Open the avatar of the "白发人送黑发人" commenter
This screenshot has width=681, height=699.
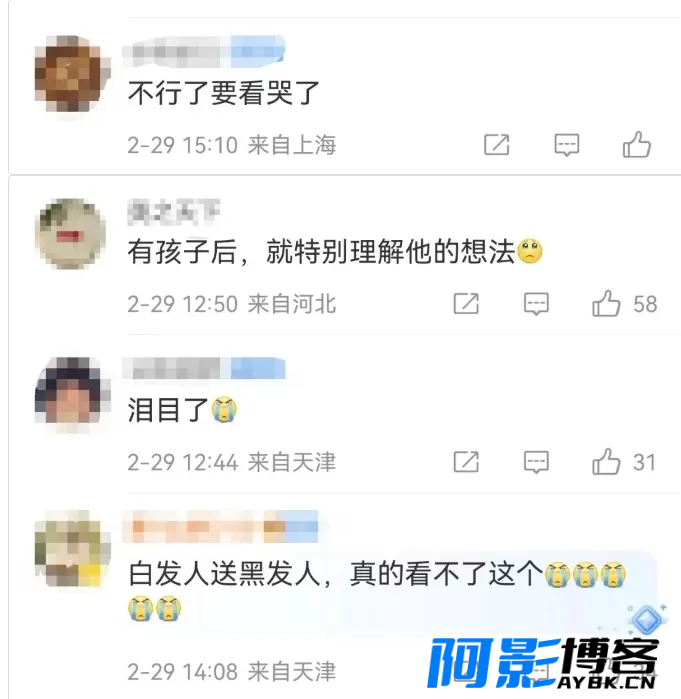(70, 549)
